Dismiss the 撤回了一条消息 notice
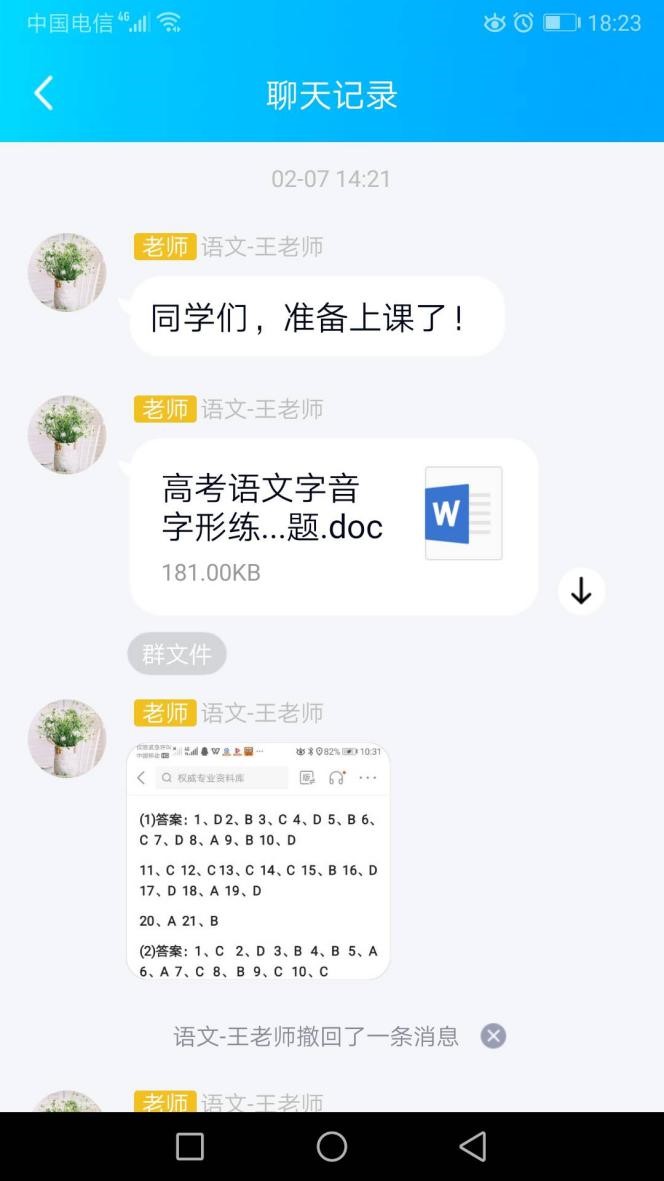The width and height of the screenshot is (664, 1181). tap(493, 1036)
